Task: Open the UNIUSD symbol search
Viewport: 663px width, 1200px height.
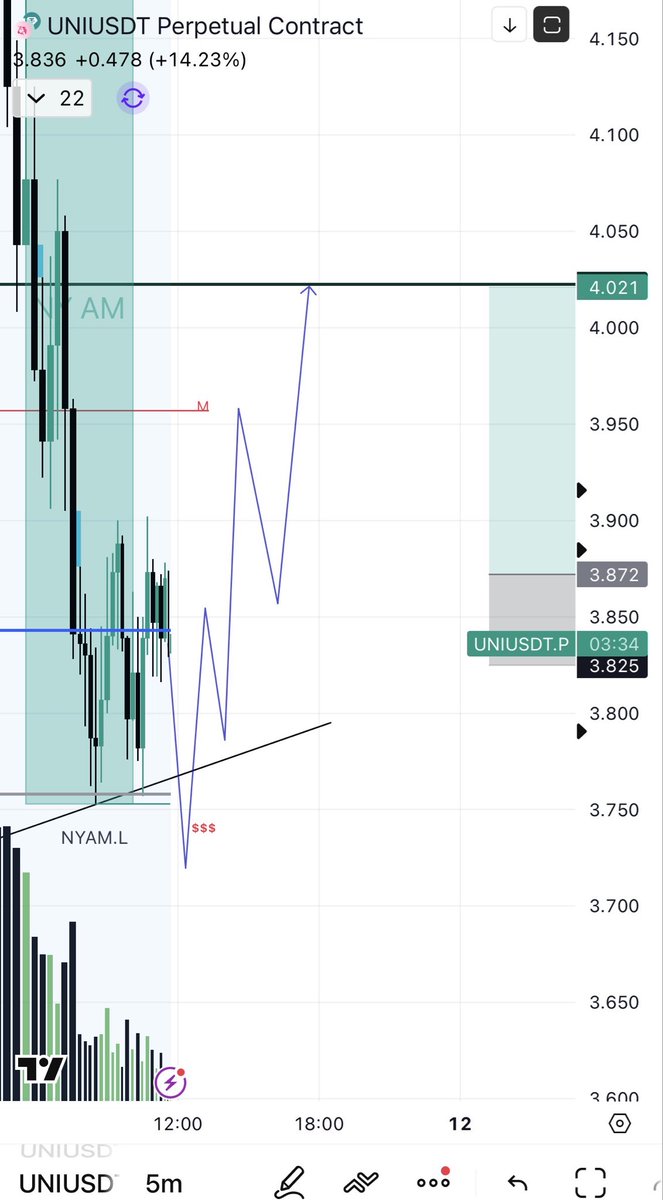Action: (66, 1182)
